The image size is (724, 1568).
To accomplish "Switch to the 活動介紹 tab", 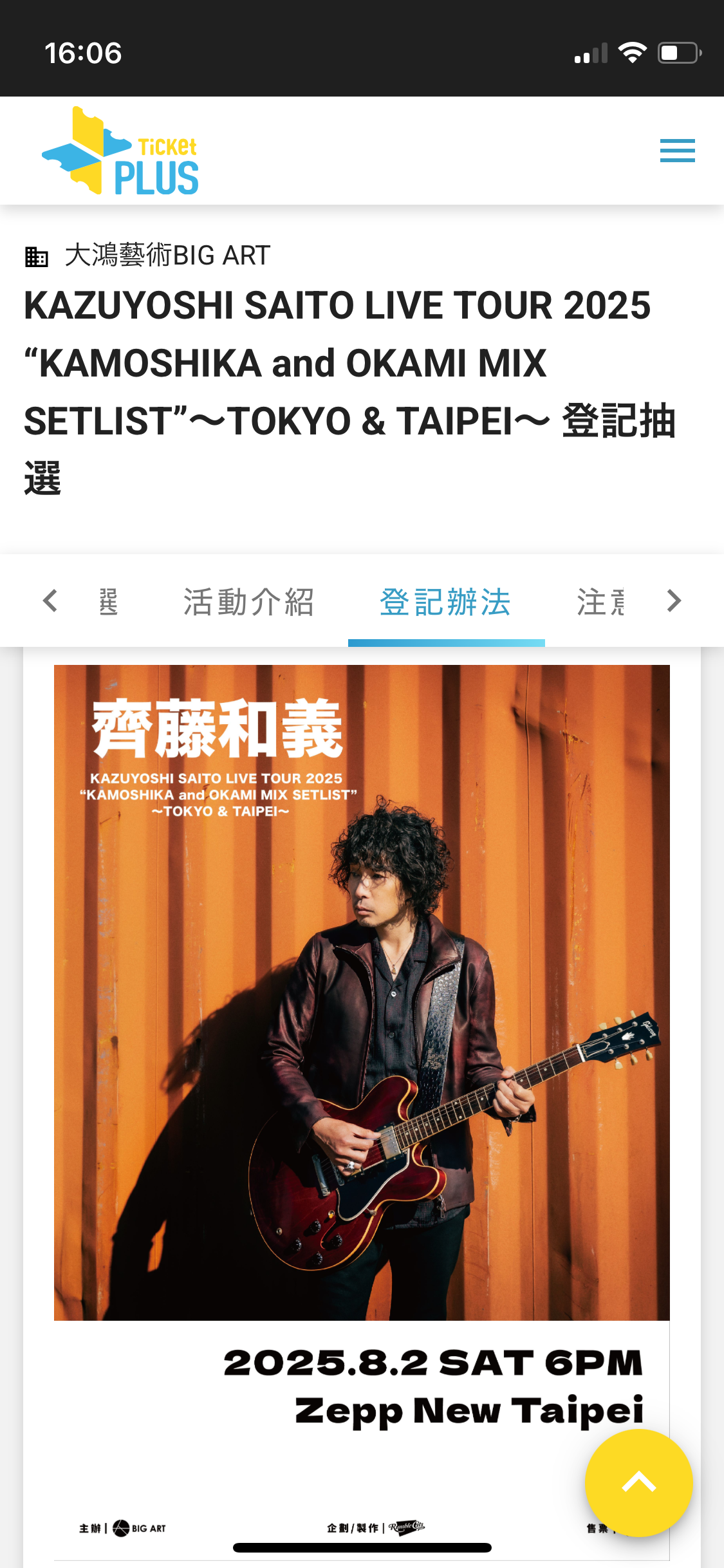I will click(x=248, y=602).
